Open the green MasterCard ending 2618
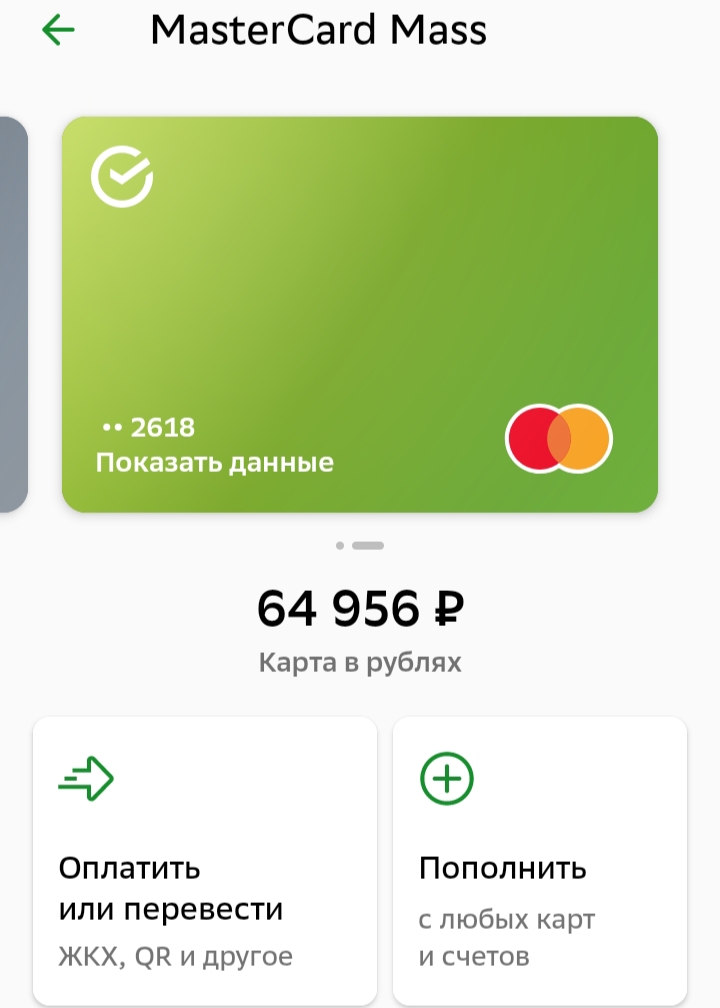720x1008 pixels. (x=359, y=314)
